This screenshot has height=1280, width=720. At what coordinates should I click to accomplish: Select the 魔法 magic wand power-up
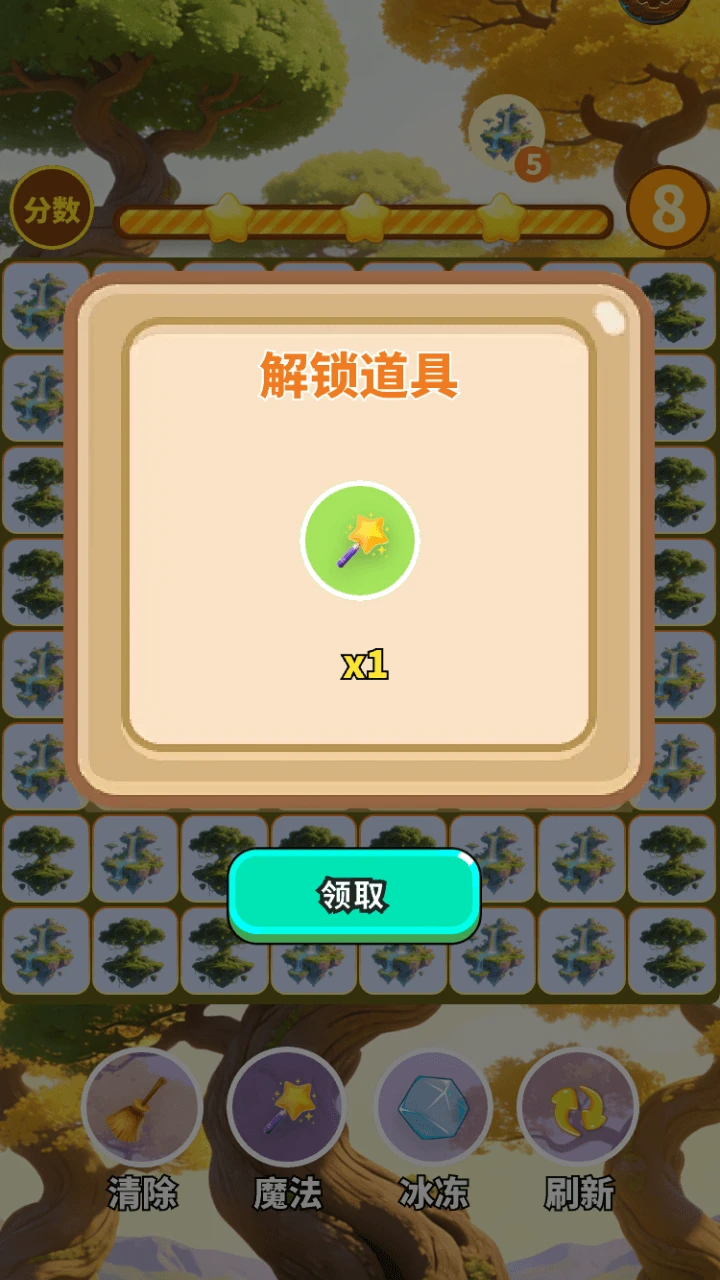[288, 1108]
